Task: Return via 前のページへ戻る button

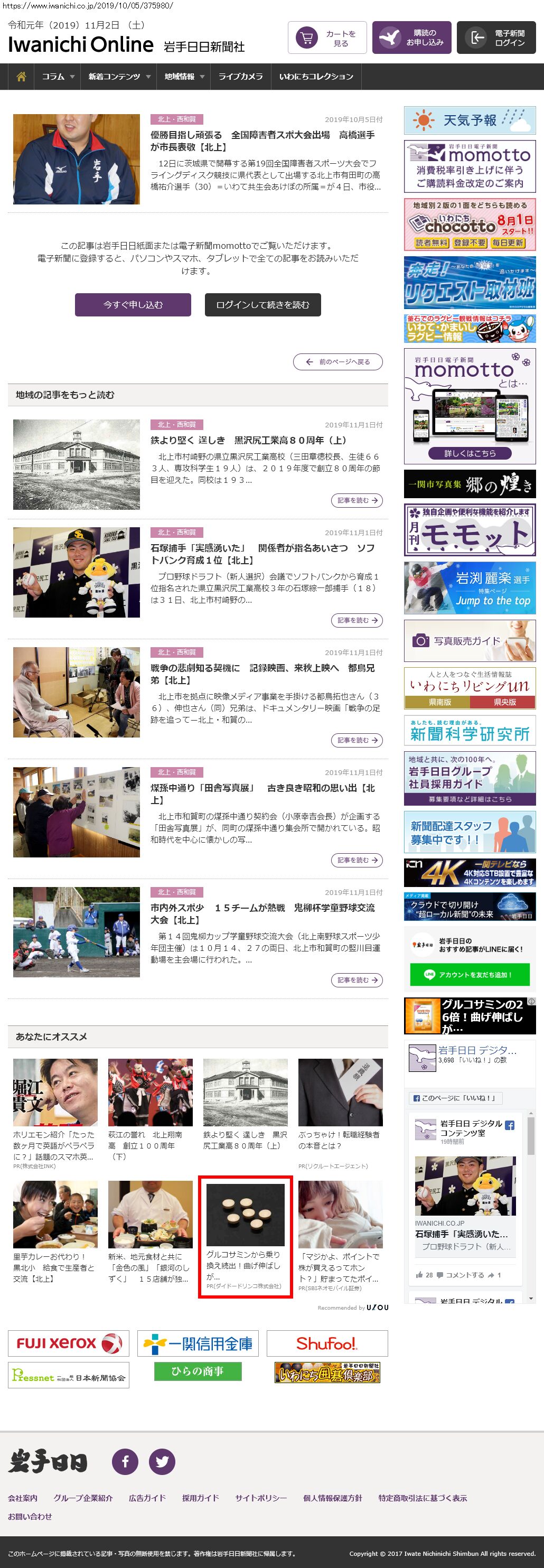Action: pyautogui.click(x=337, y=361)
